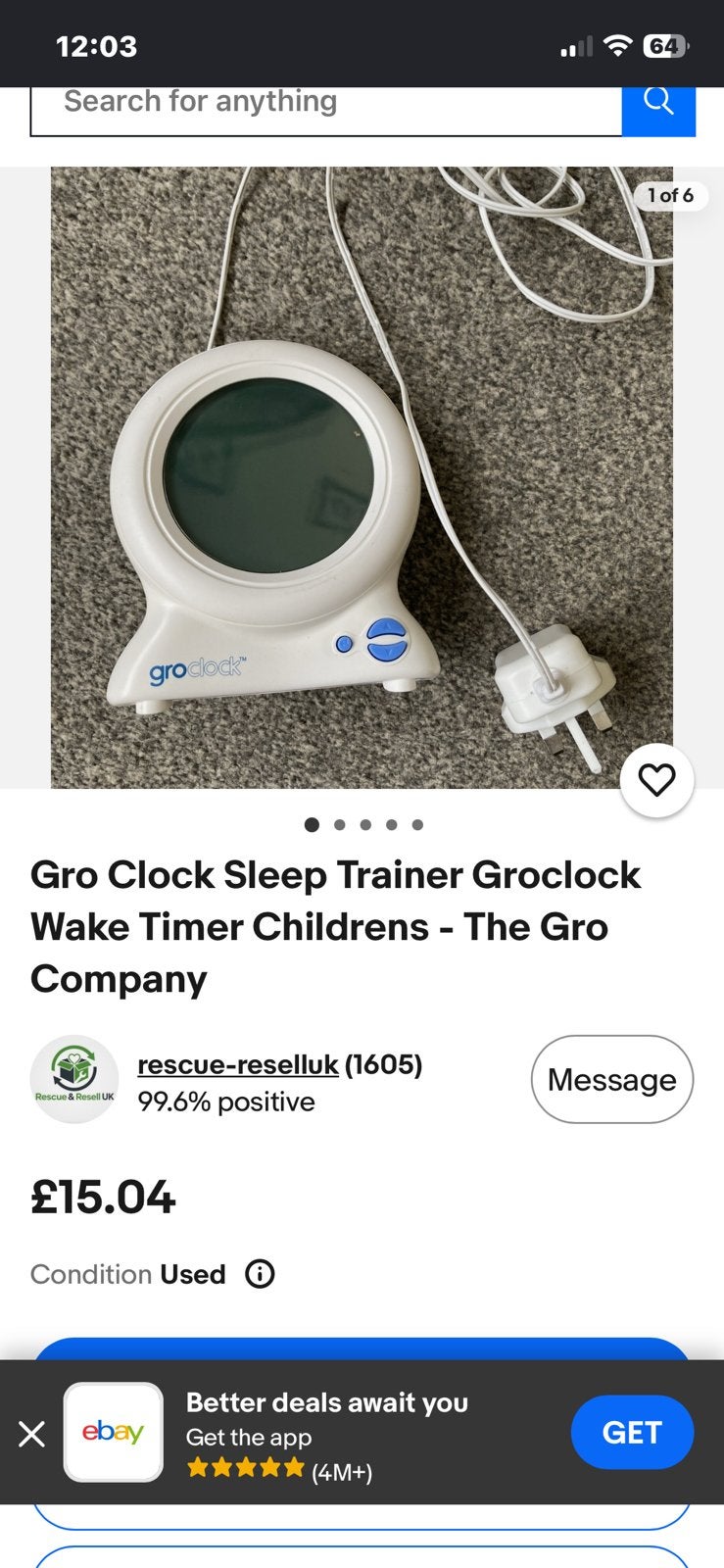Show condition info for Used
The image size is (724, 1568).
[x=260, y=1274]
